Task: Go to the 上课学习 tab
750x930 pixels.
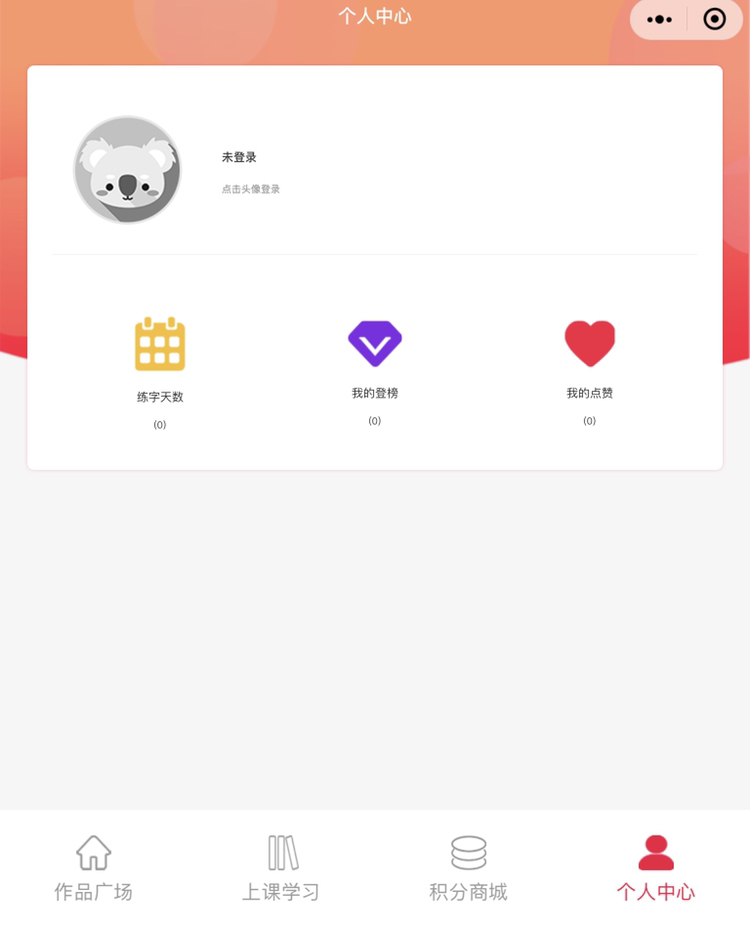Action: (281, 868)
